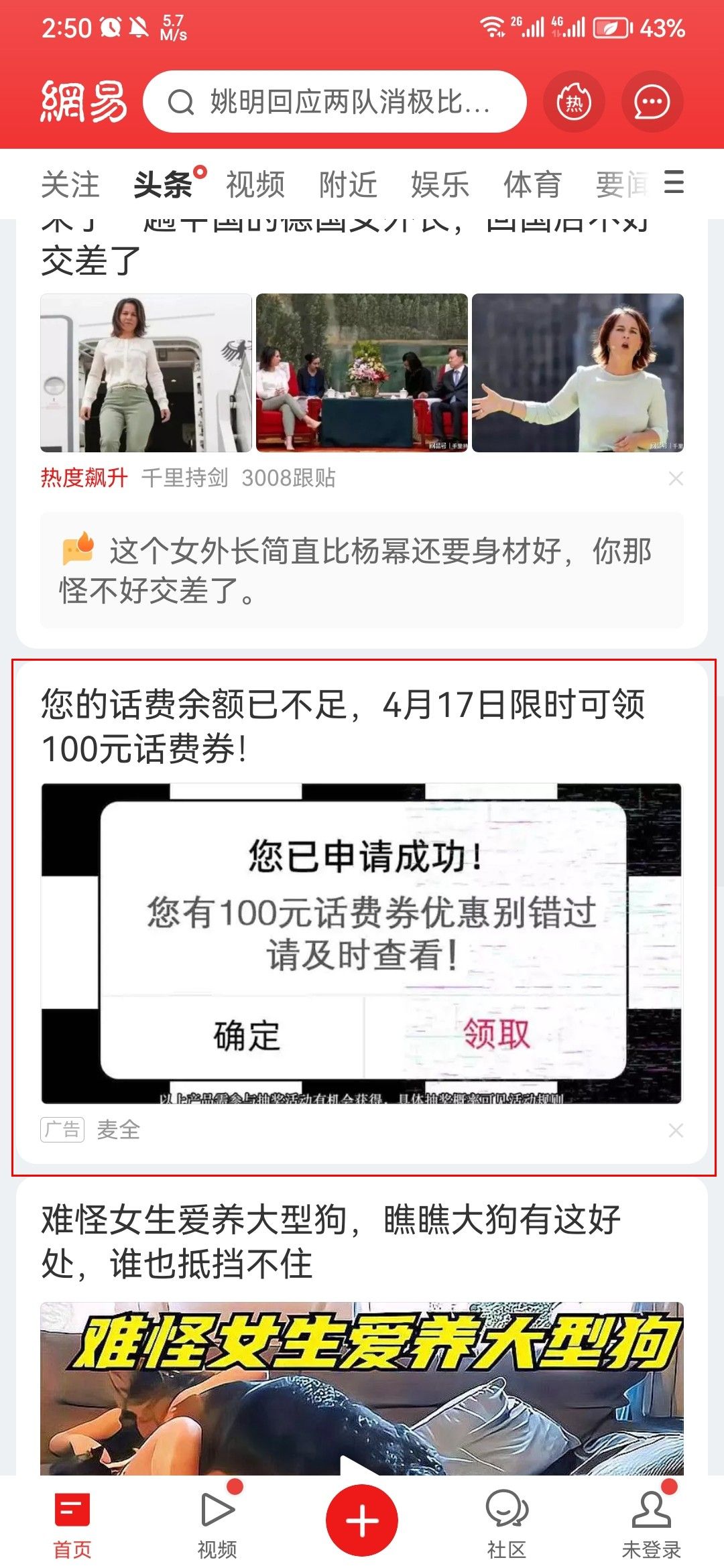Open the 视频 video play icon in bottom bar
Image resolution: width=724 pixels, height=1568 pixels.
[216, 1514]
